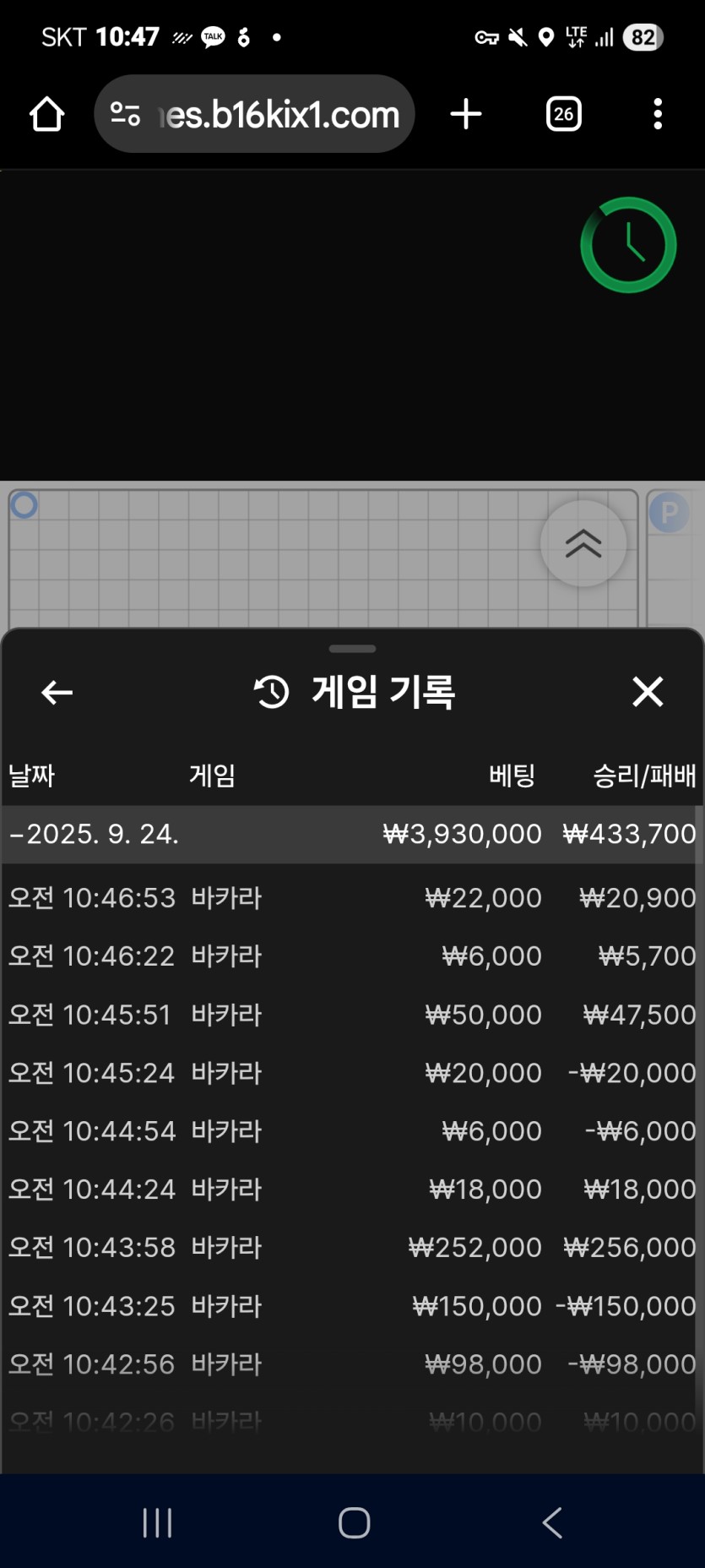View the 10:45:51 baccarat round details

[351, 1014]
